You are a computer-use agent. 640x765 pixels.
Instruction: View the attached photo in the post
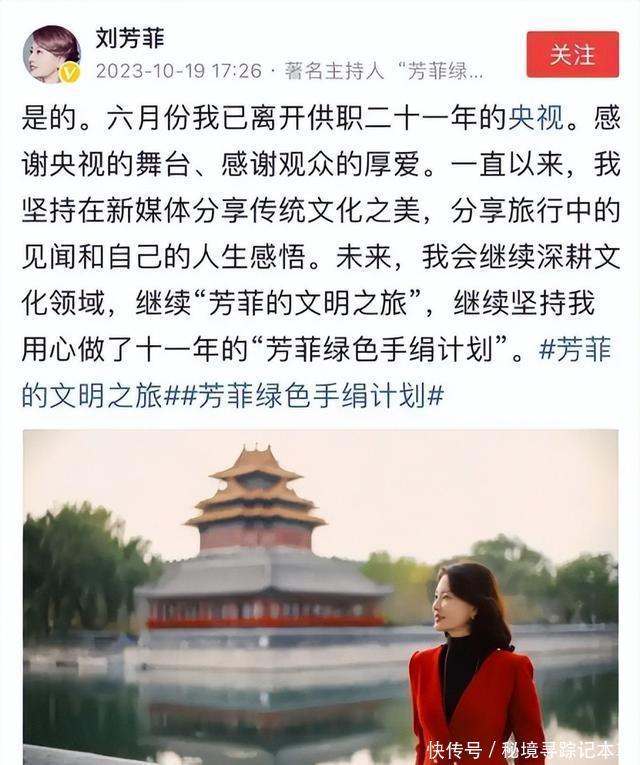pos(320,595)
